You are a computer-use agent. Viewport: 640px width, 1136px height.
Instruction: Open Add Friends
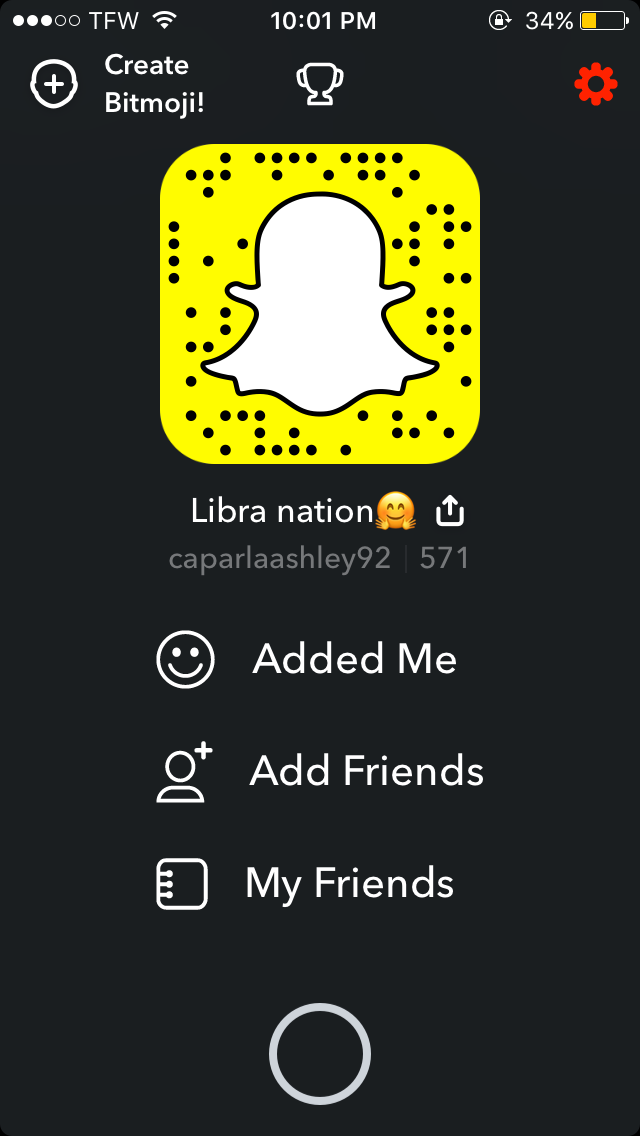(x=320, y=772)
